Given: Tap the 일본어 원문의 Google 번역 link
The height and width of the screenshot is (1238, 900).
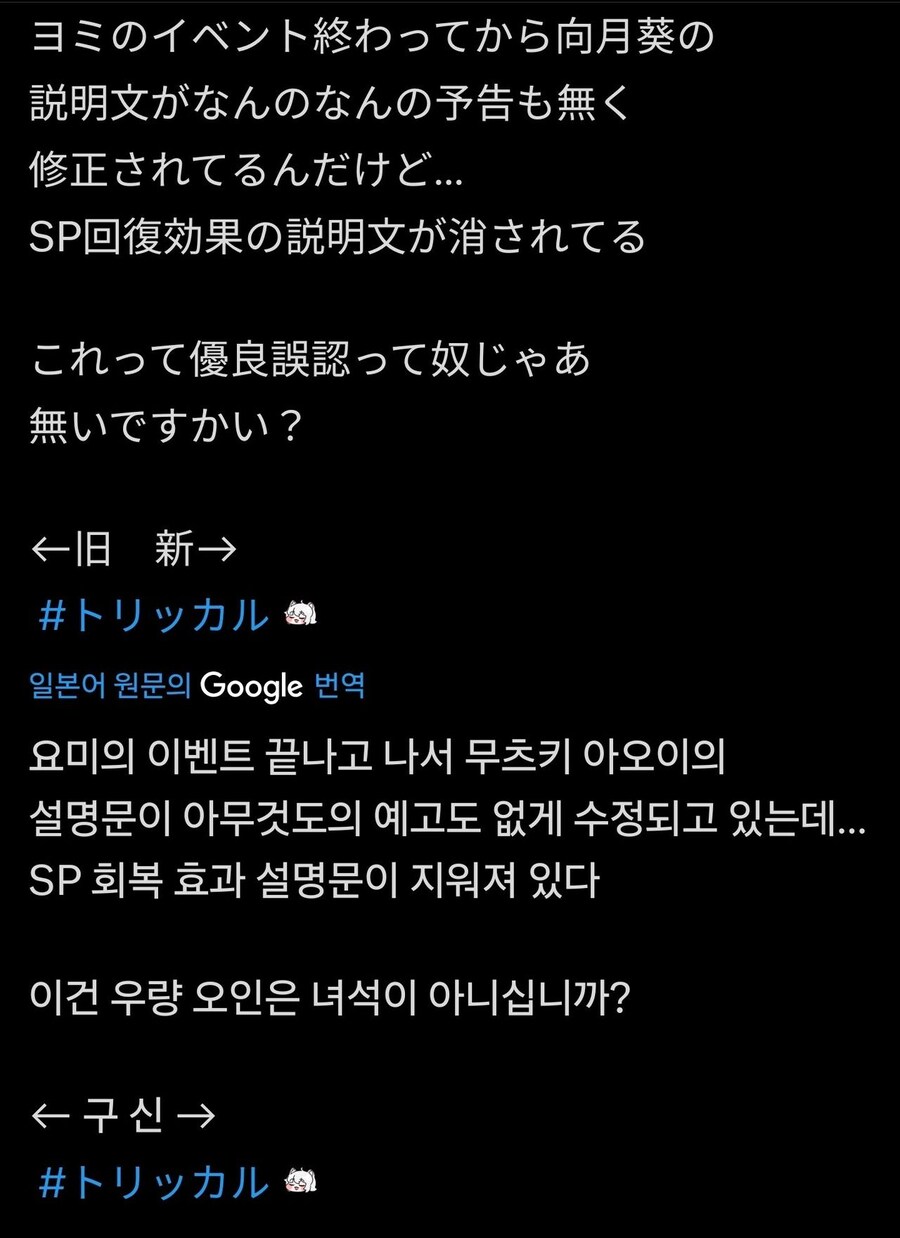Looking at the screenshot, I should click(x=197, y=686).
